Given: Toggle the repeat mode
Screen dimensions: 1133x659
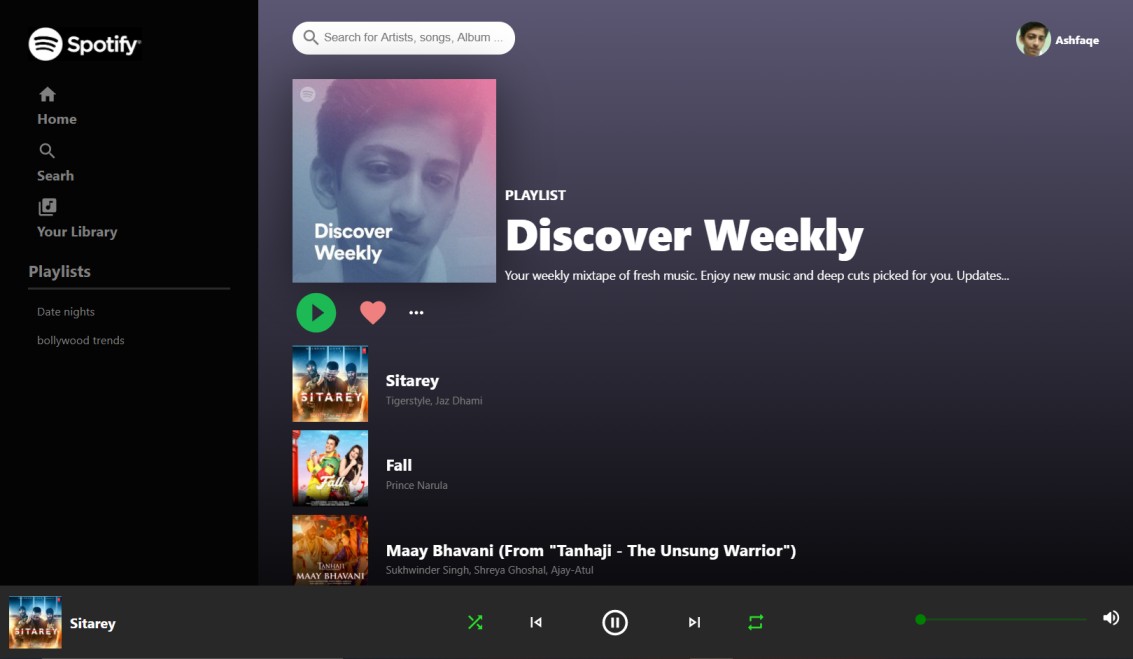Looking at the screenshot, I should [x=755, y=622].
